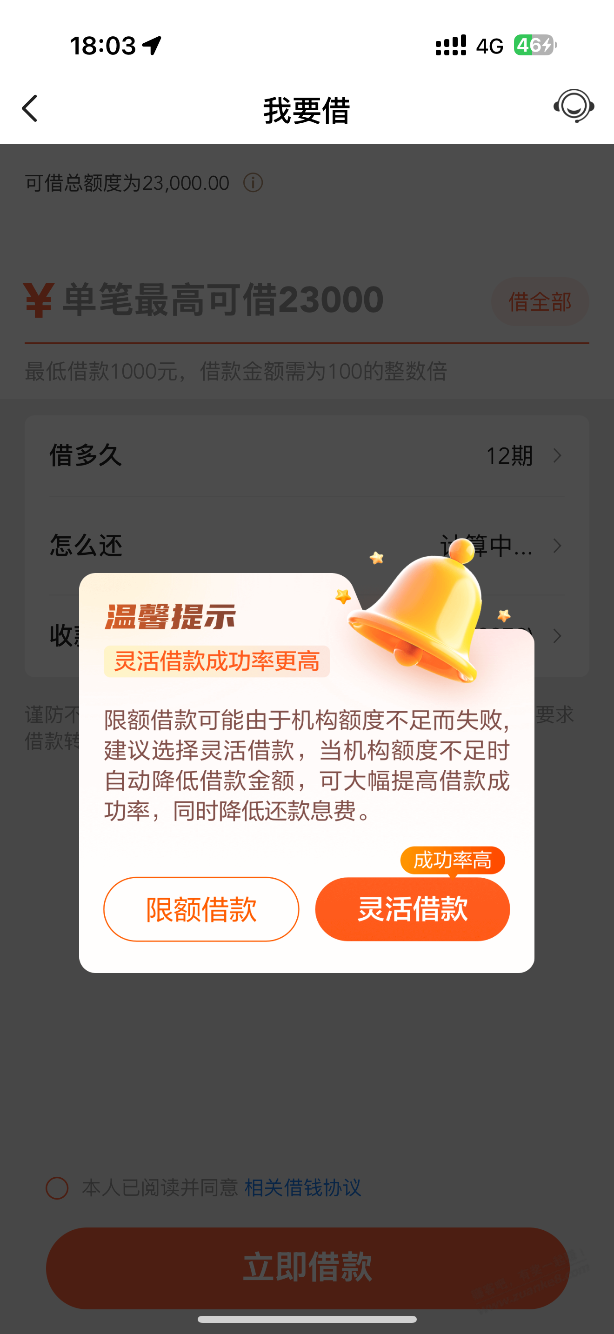The height and width of the screenshot is (1334, 614).
Task: Tap the 立即借款 button
Action: (307, 1268)
